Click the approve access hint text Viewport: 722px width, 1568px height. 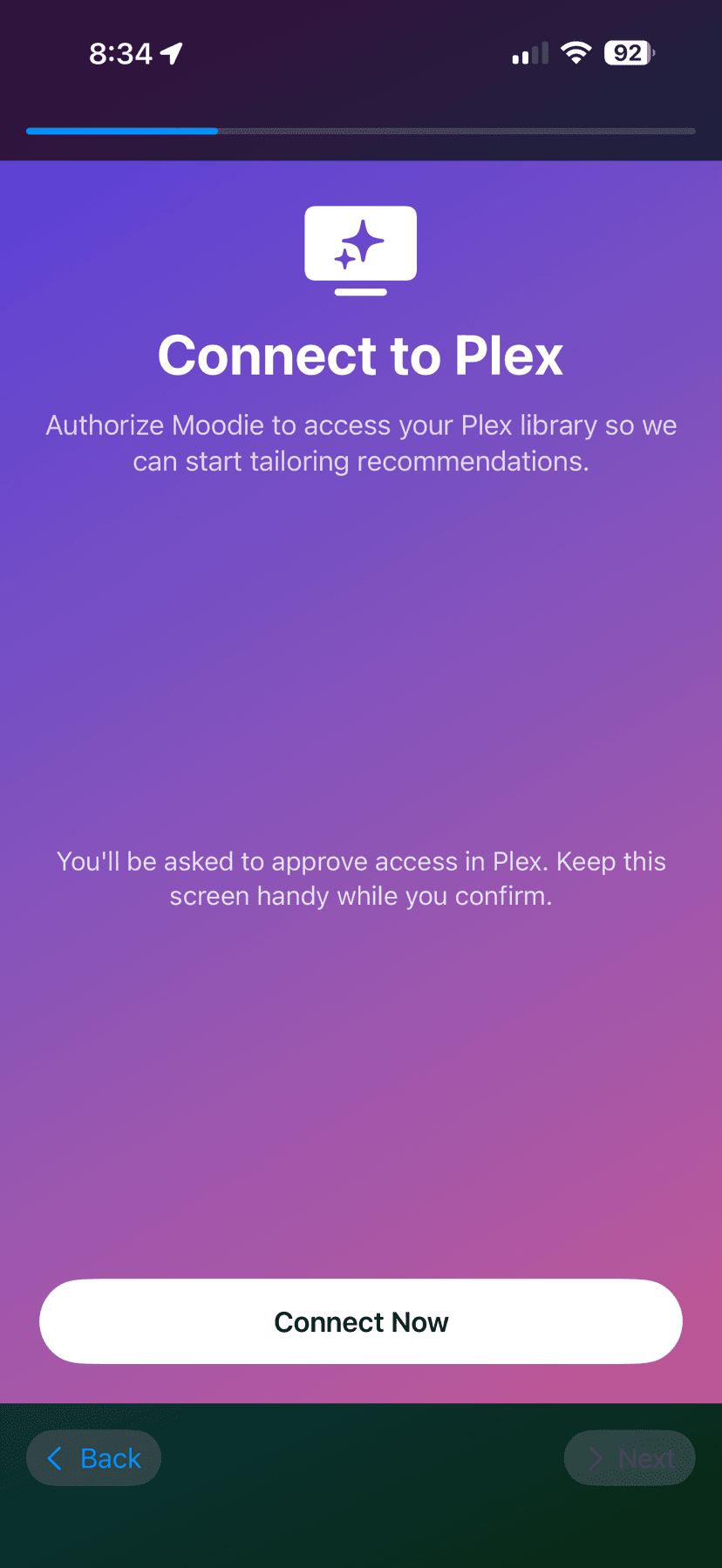tap(360, 878)
